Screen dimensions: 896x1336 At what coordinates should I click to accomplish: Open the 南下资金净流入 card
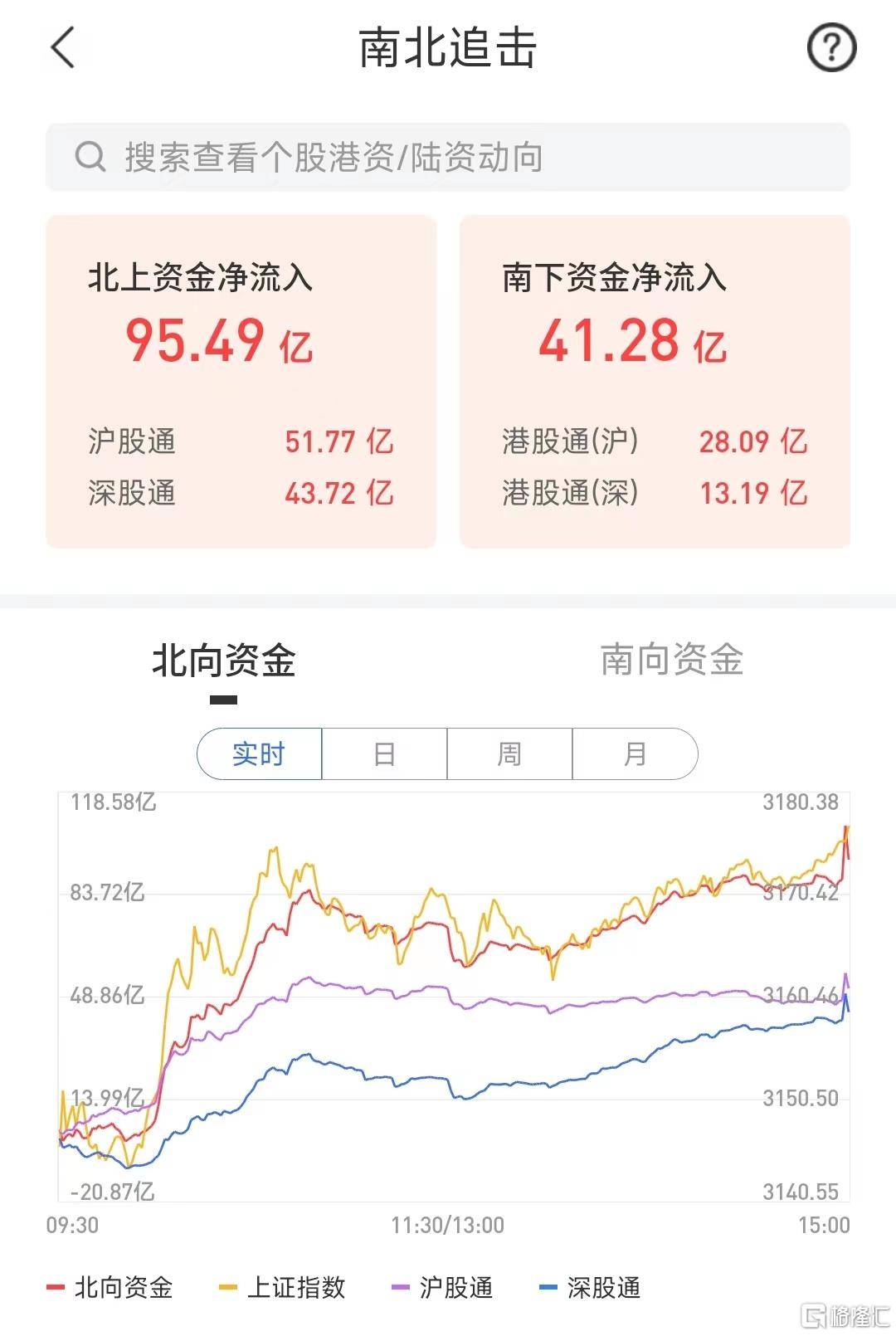pos(655,382)
